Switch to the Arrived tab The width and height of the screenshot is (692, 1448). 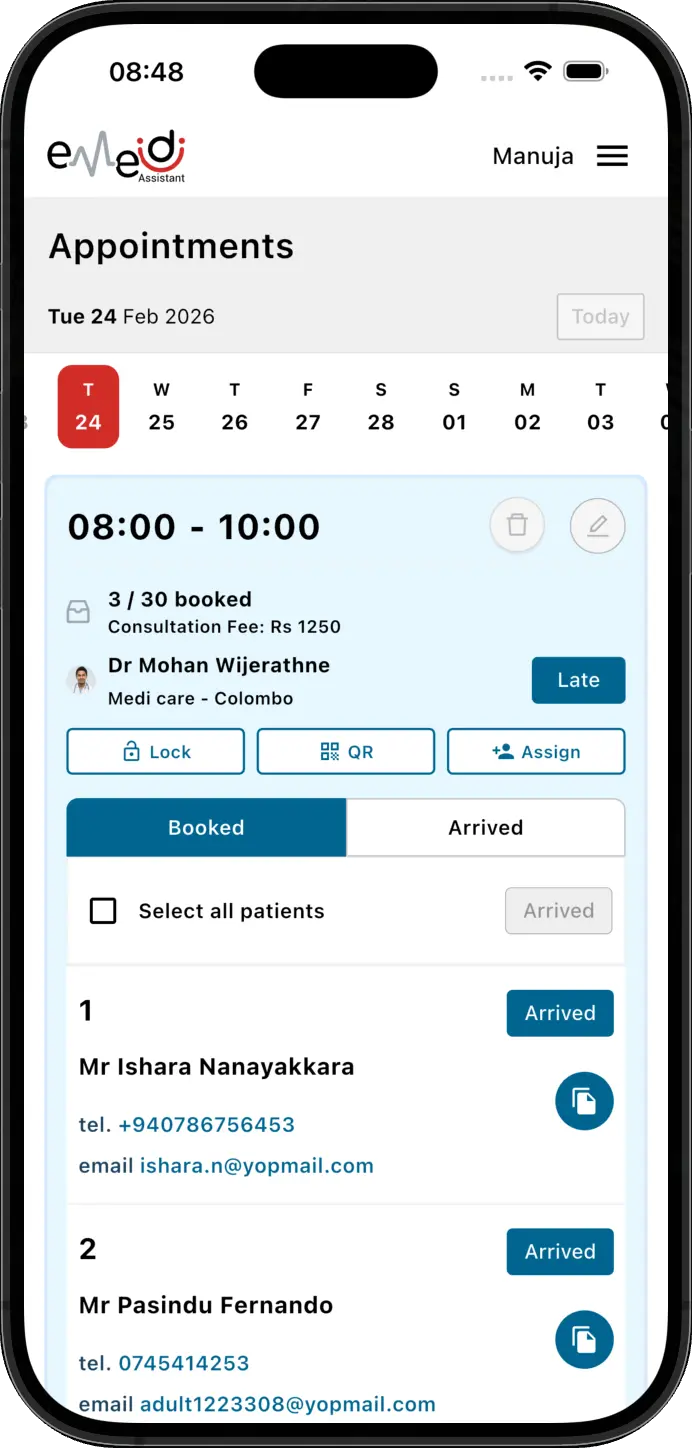click(x=485, y=828)
